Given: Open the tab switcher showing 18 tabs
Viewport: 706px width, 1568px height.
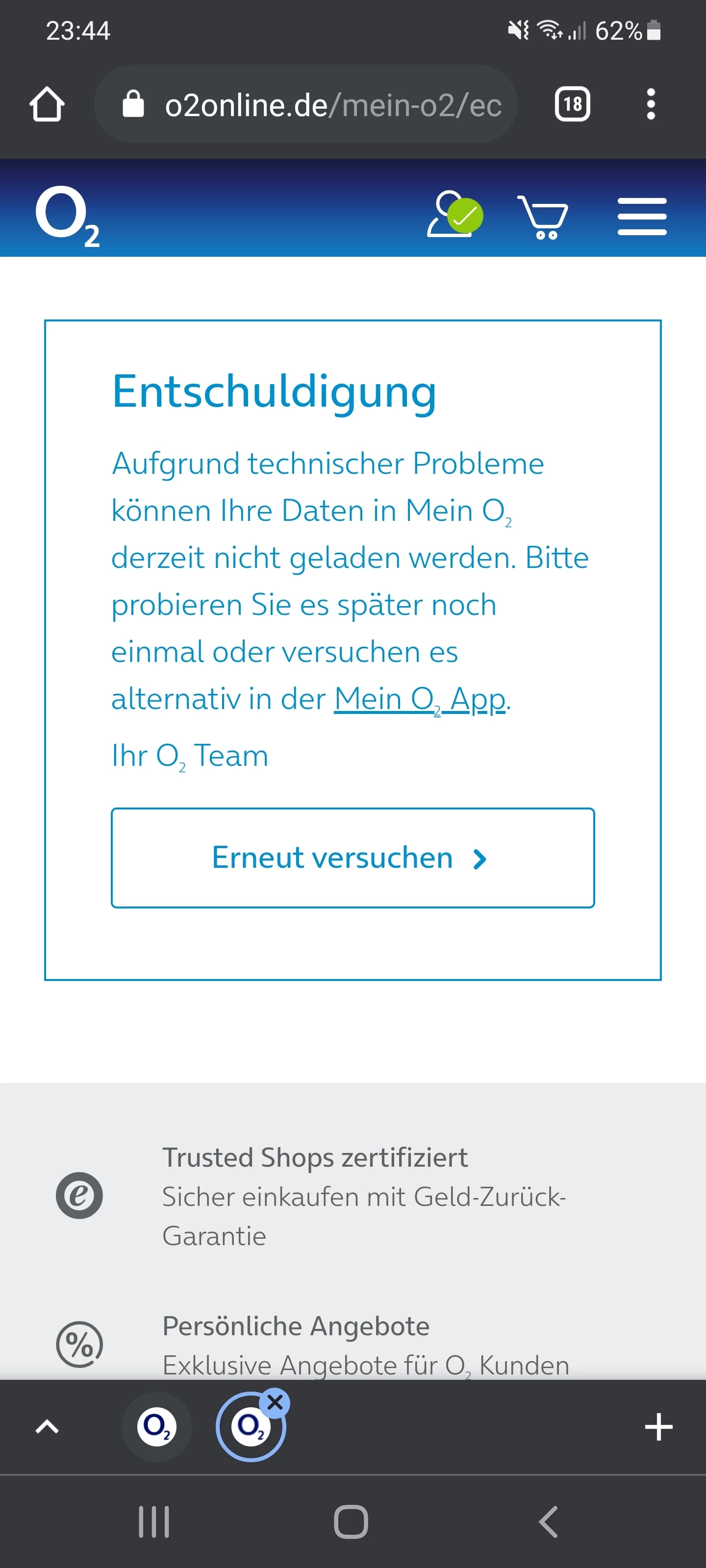Looking at the screenshot, I should pyautogui.click(x=572, y=104).
